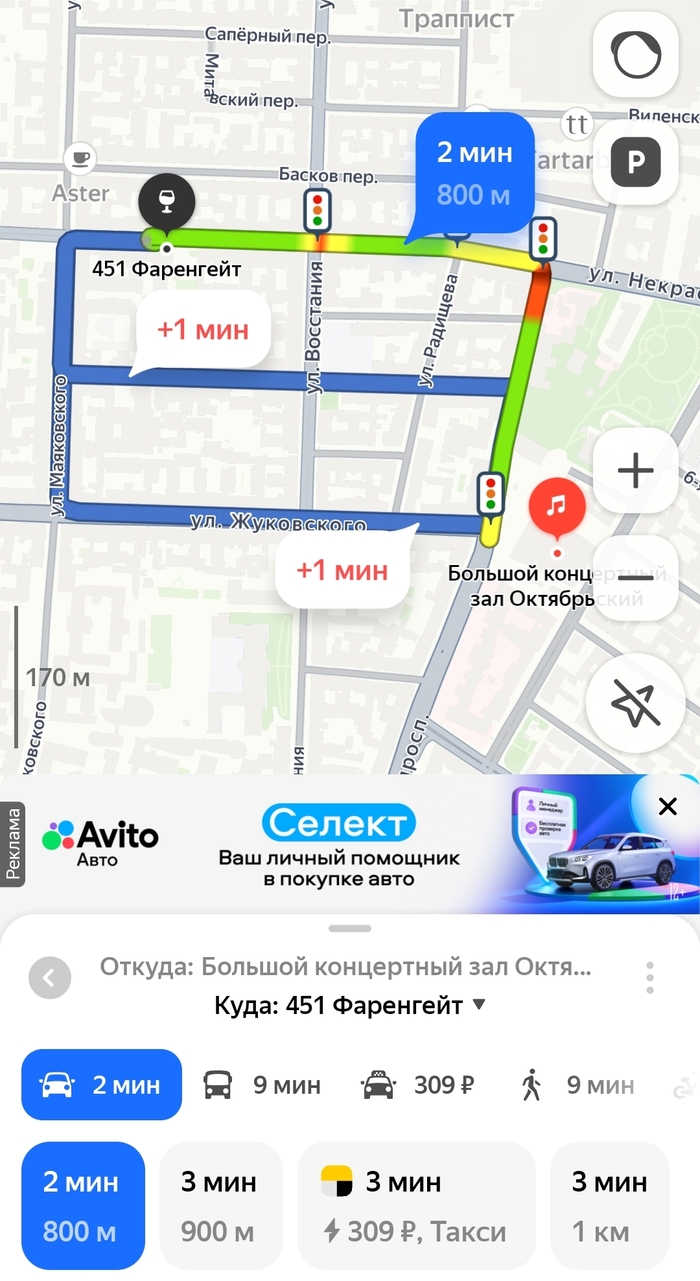The image size is (700, 1281).
Task: Edit the Откуда starting point field
Action: pos(345,967)
